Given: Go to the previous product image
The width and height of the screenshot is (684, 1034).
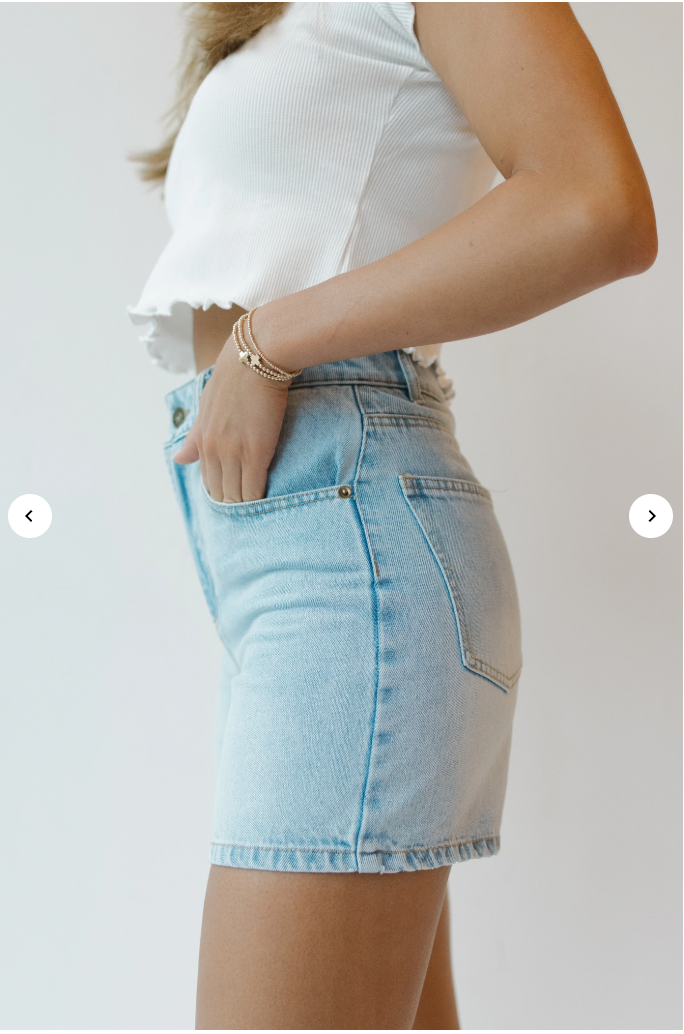Looking at the screenshot, I should 30,516.
